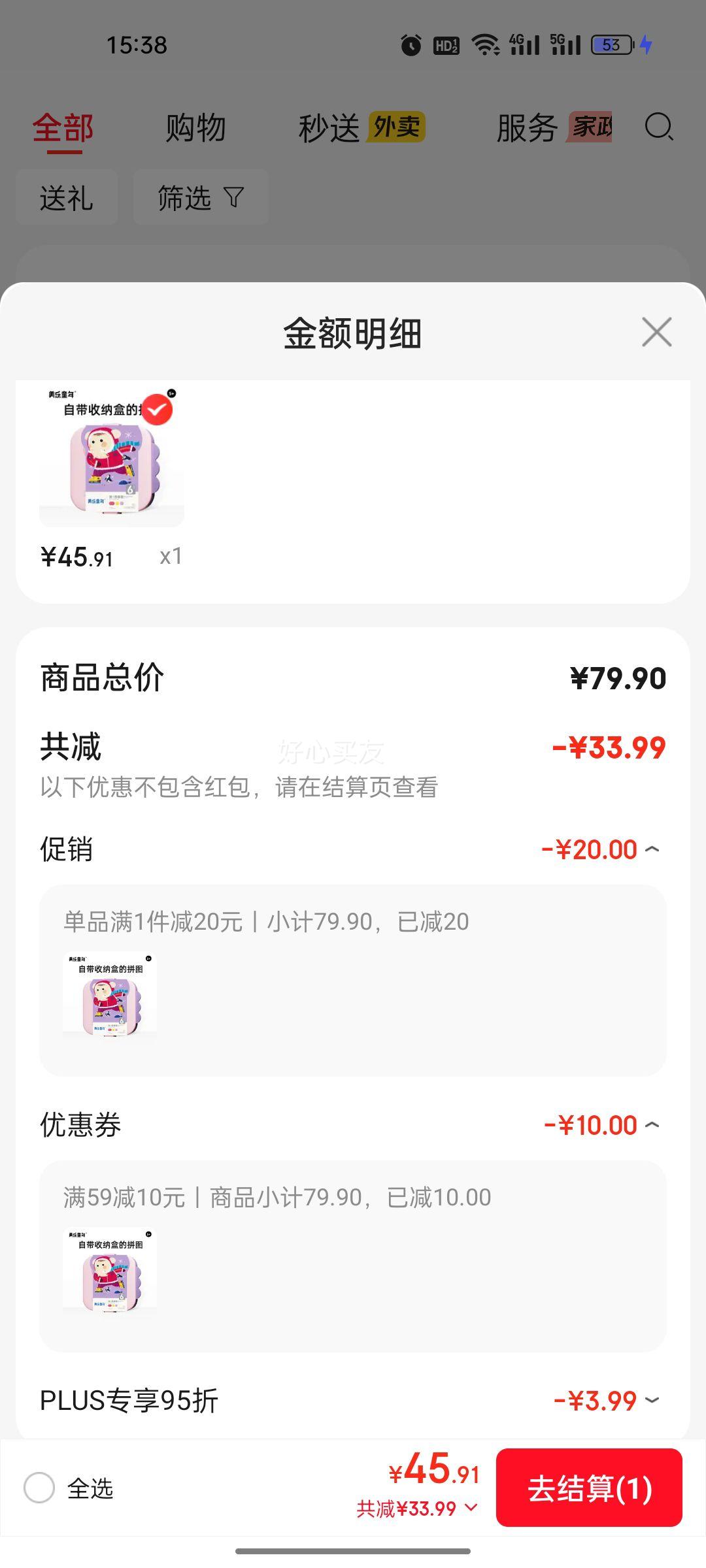
Task: Expand the PLUS专享95折 details
Action: 652,1400
